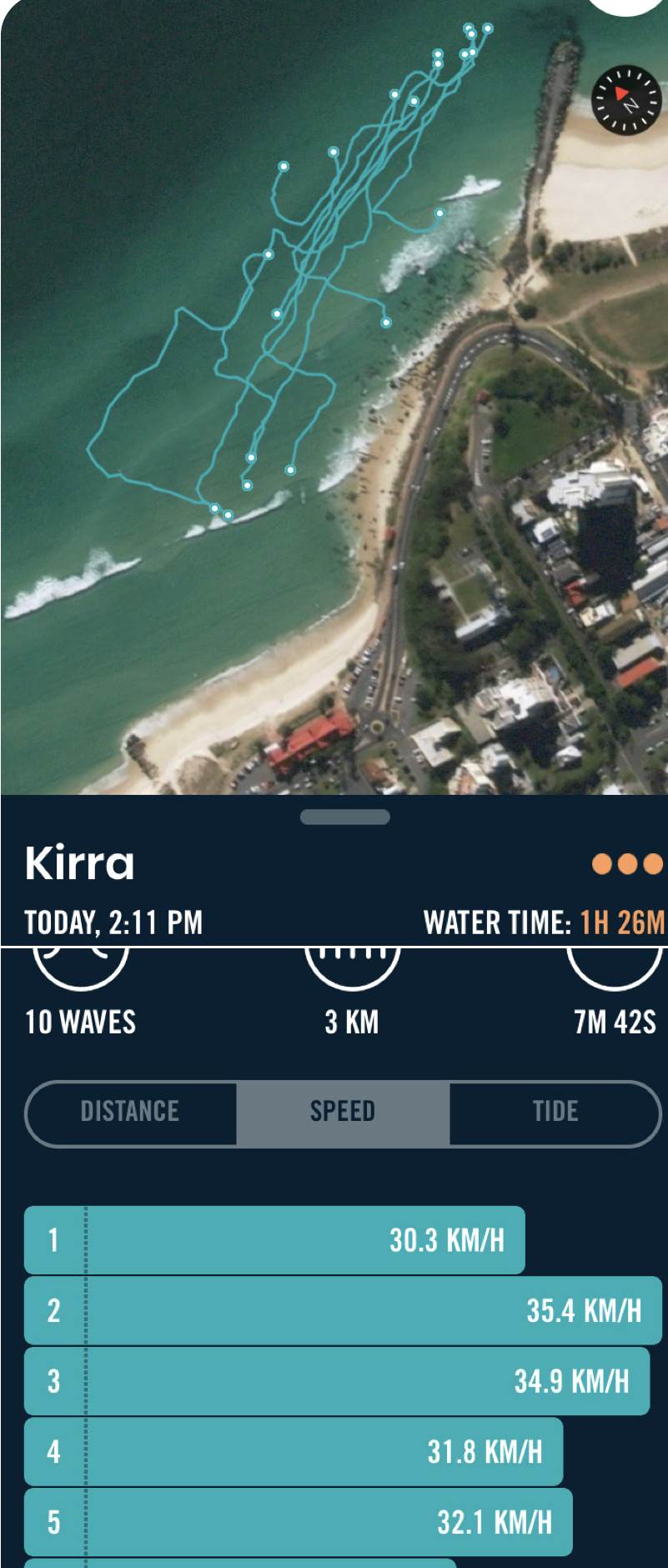Switch to the Distance tab
Image resolution: width=668 pixels, height=1568 pixels.
[x=130, y=1112]
